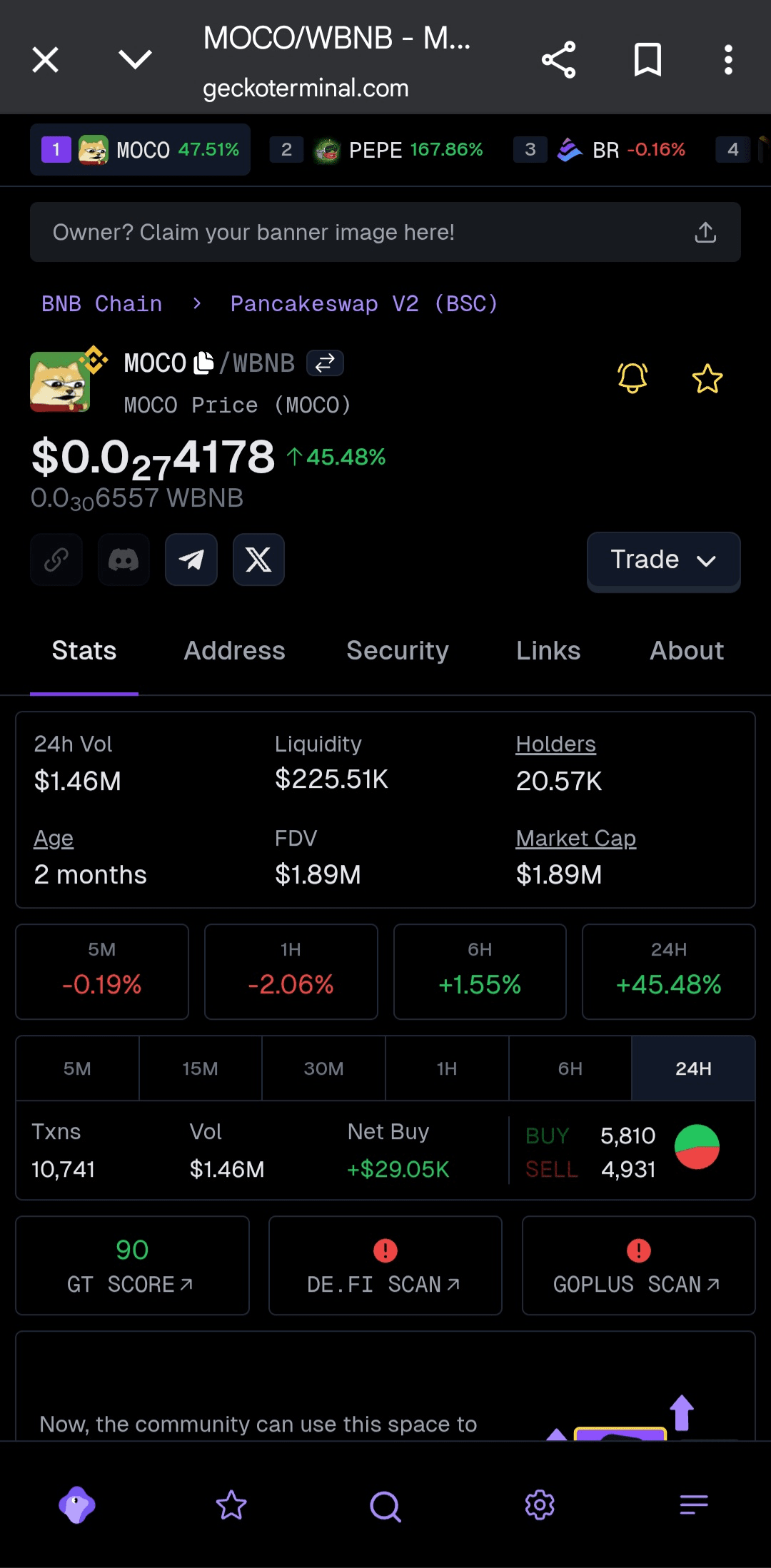The height and width of the screenshot is (1568, 771).
Task: Select the 1H transactions timeframe
Action: pyautogui.click(x=447, y=1068)
